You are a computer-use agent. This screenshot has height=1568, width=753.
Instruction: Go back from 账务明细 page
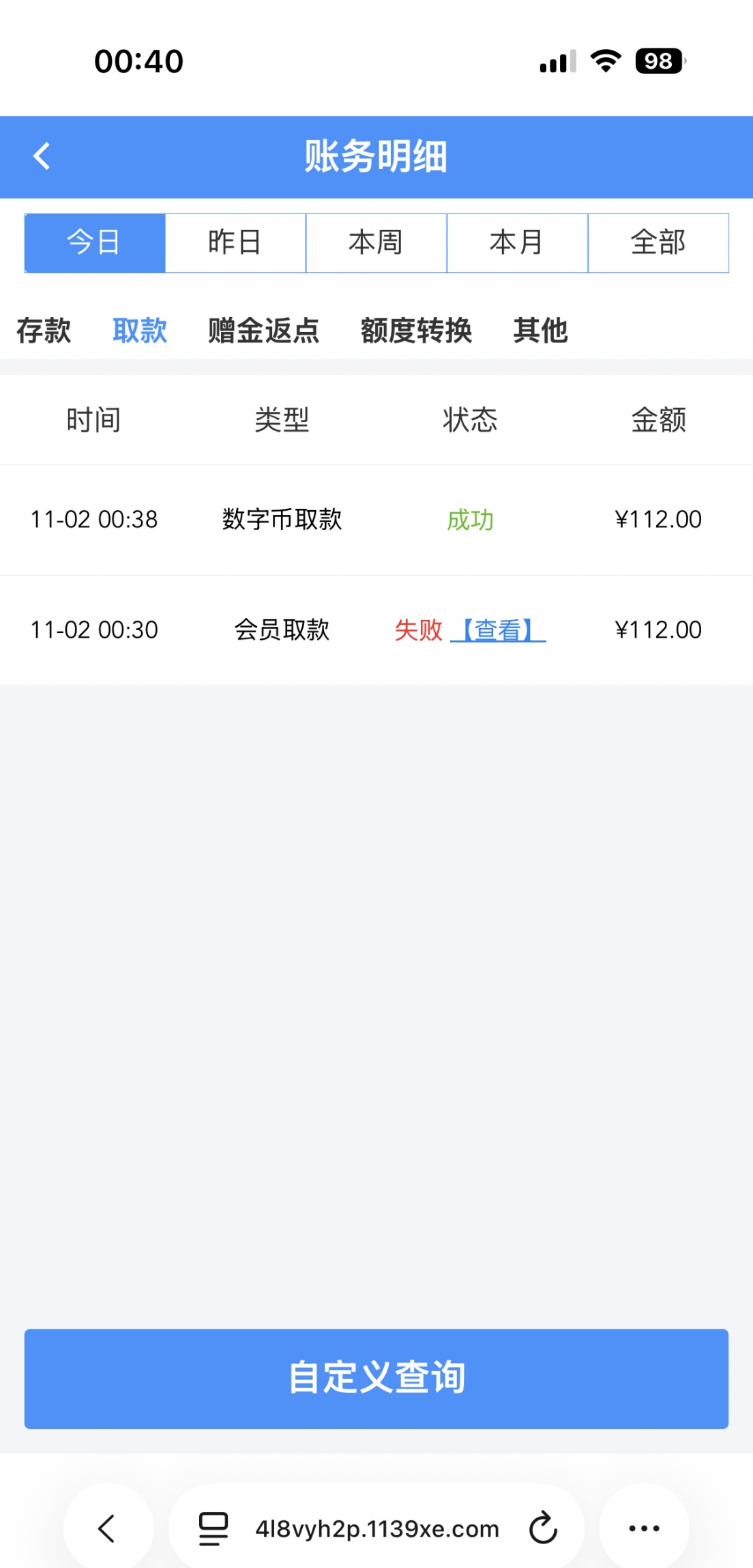pyautogui.click(x=42, y=156)
